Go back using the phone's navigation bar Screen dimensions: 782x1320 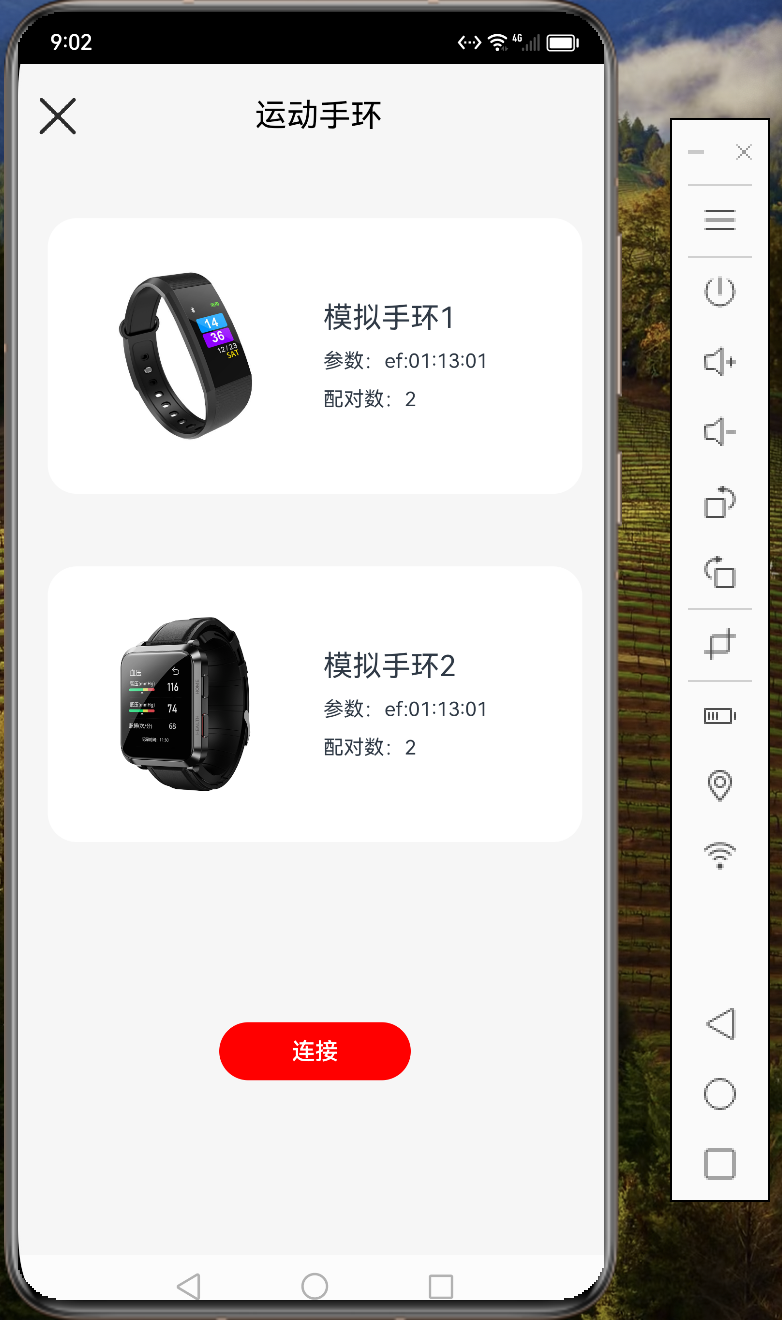click(x=188, y=1286)
